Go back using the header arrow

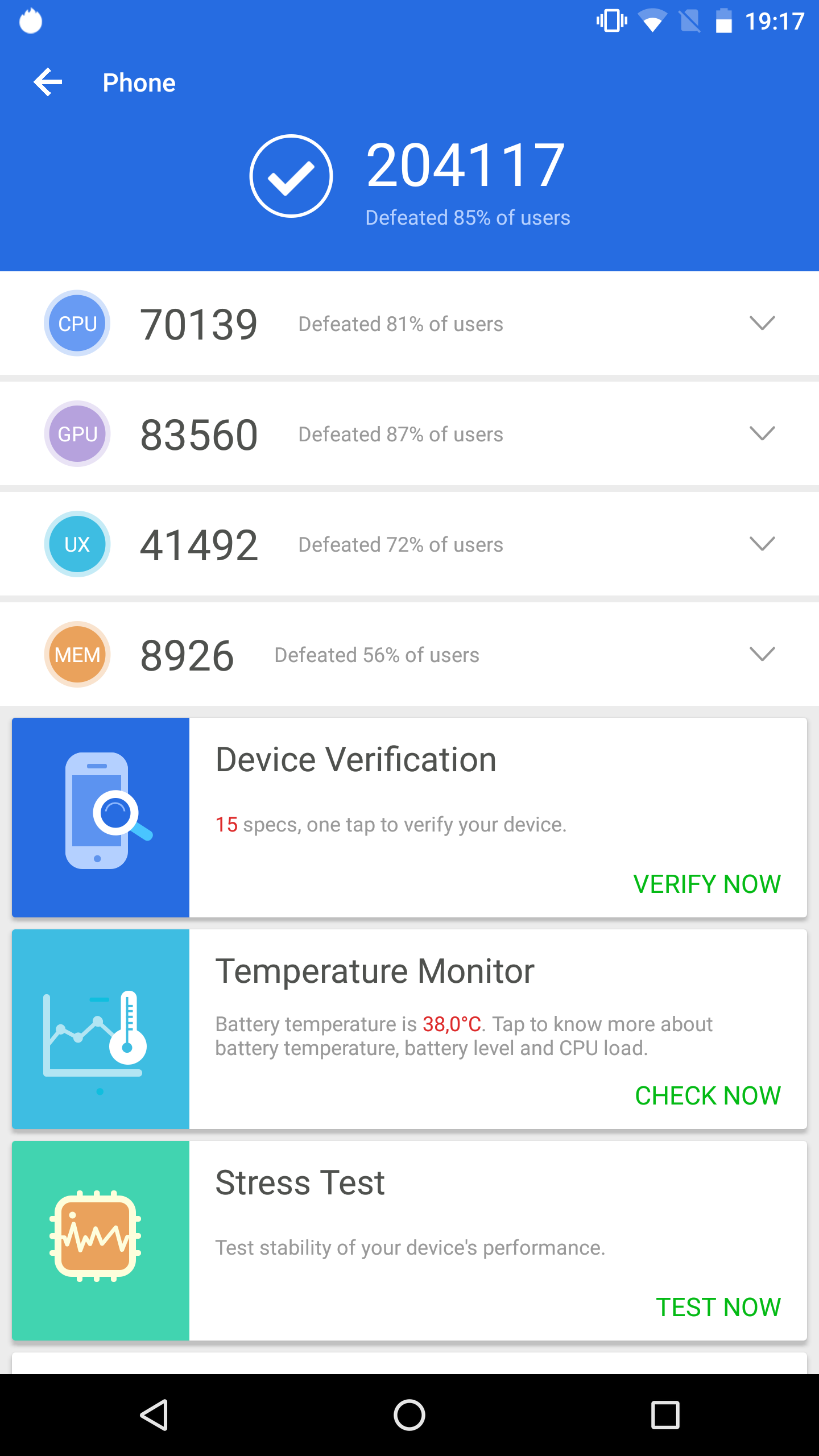coord(48,82)
